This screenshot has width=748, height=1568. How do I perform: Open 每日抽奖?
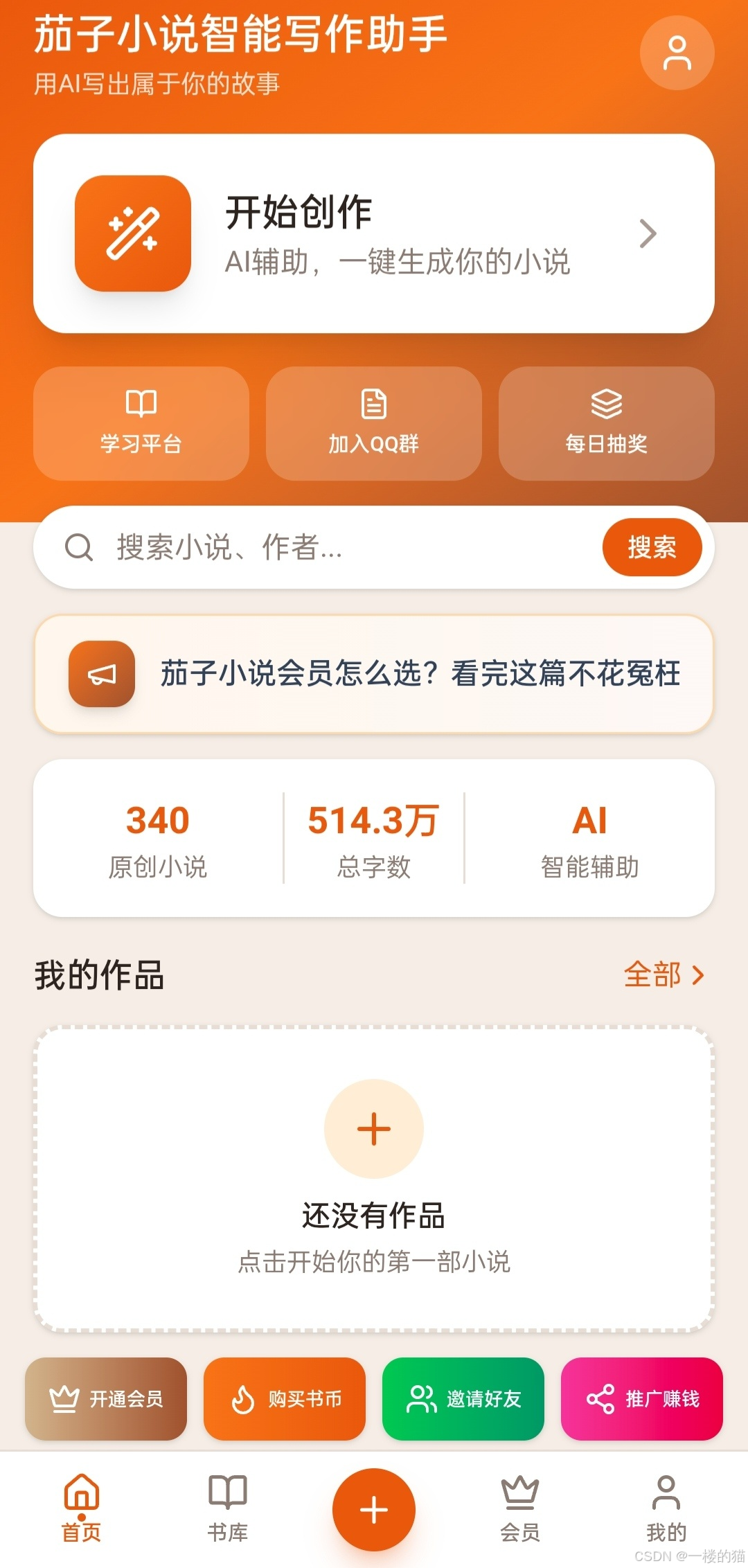click(x=607, y=423)
